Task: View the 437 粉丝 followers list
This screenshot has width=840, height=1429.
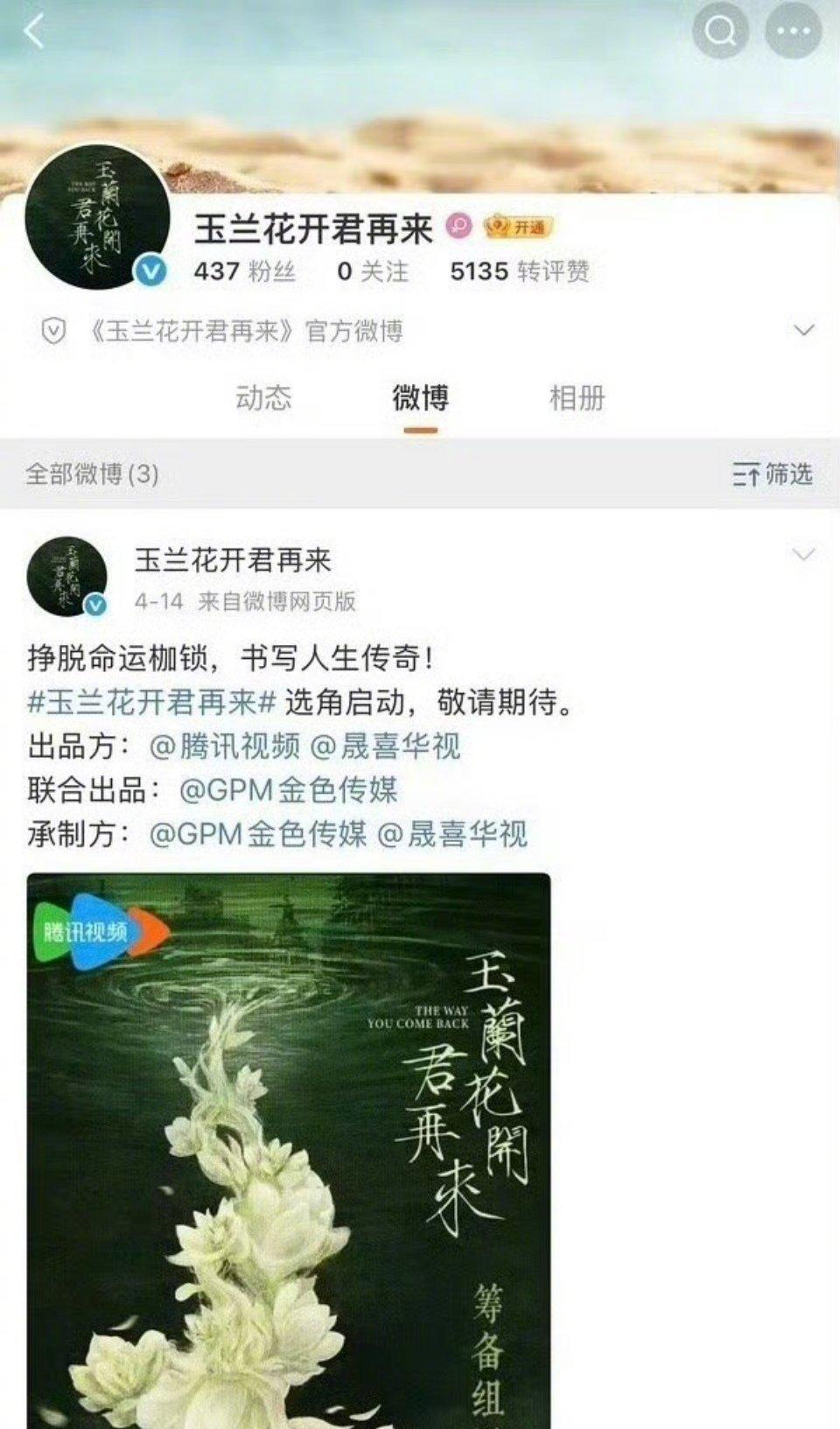Action: pos(244,271)
